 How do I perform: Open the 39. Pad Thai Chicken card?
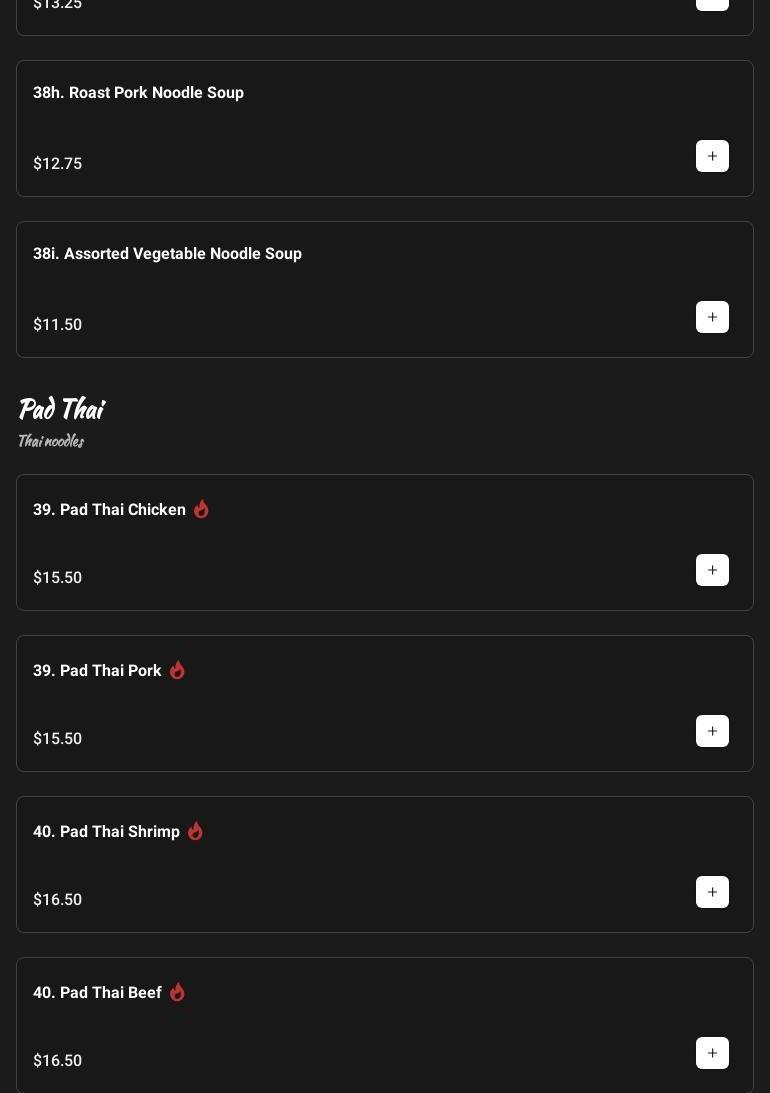tap(109, 510)
